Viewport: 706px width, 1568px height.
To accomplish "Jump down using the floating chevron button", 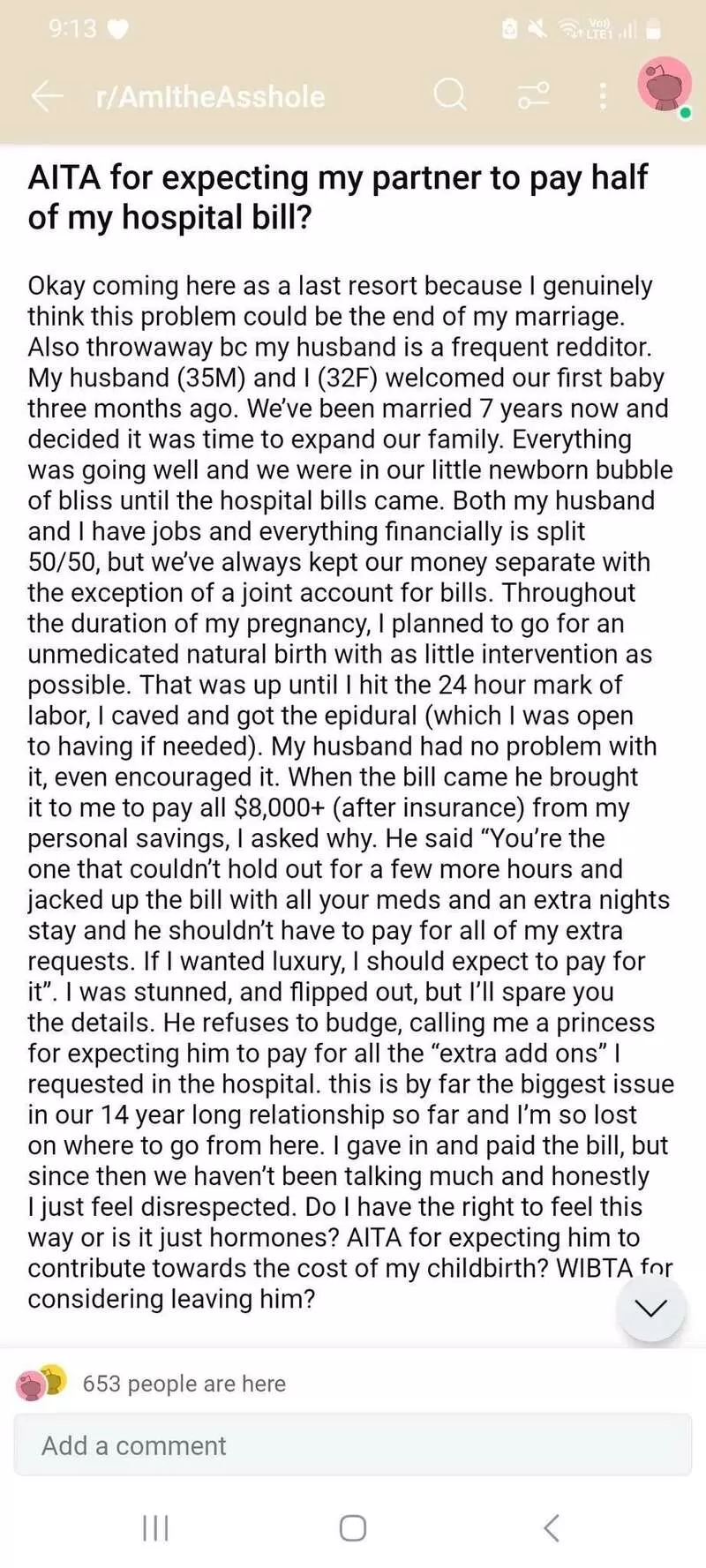I will click(650, 1308).
